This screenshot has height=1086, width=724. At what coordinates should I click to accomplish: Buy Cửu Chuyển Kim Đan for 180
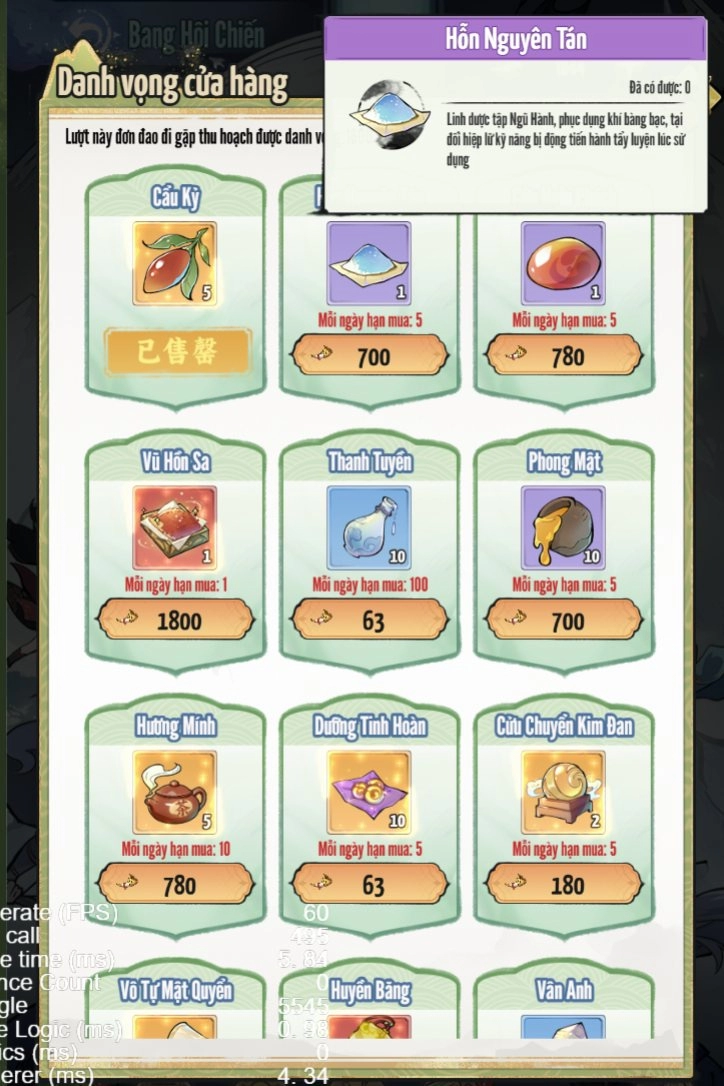[564, 885]
